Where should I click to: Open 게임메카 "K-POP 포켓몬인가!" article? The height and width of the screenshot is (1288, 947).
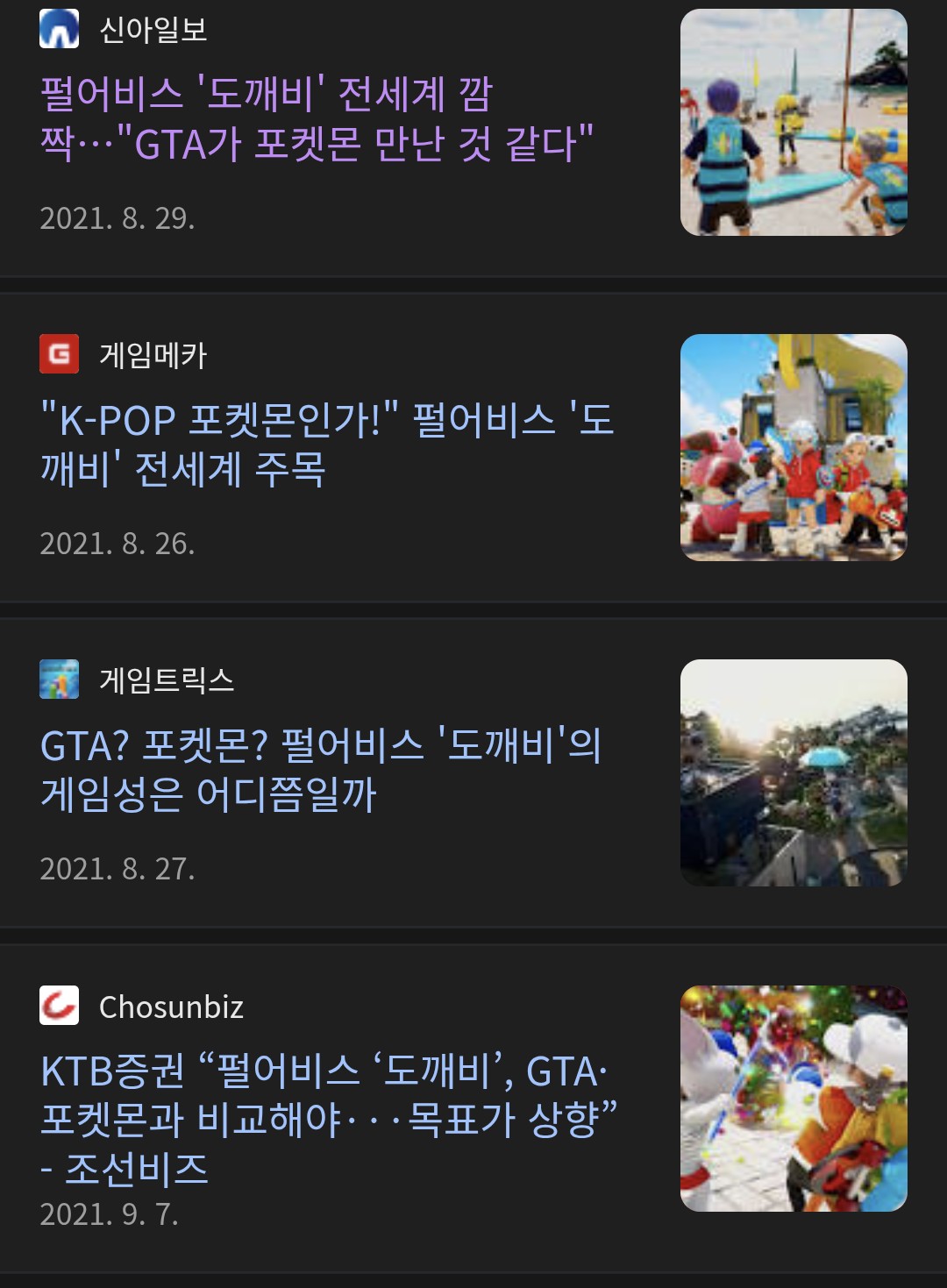(x=326, y=444)
